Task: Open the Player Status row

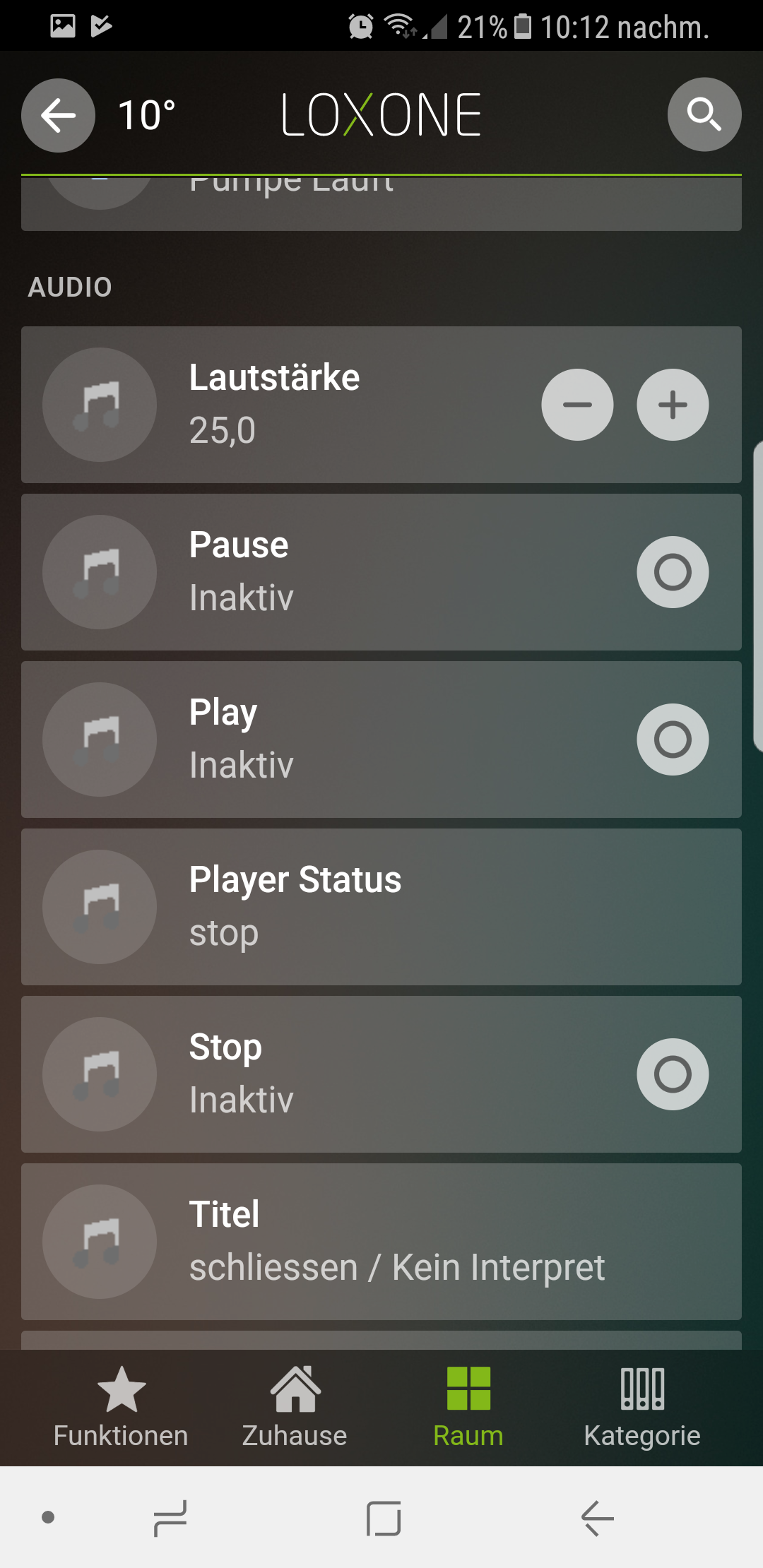Action: pos(381,907)
